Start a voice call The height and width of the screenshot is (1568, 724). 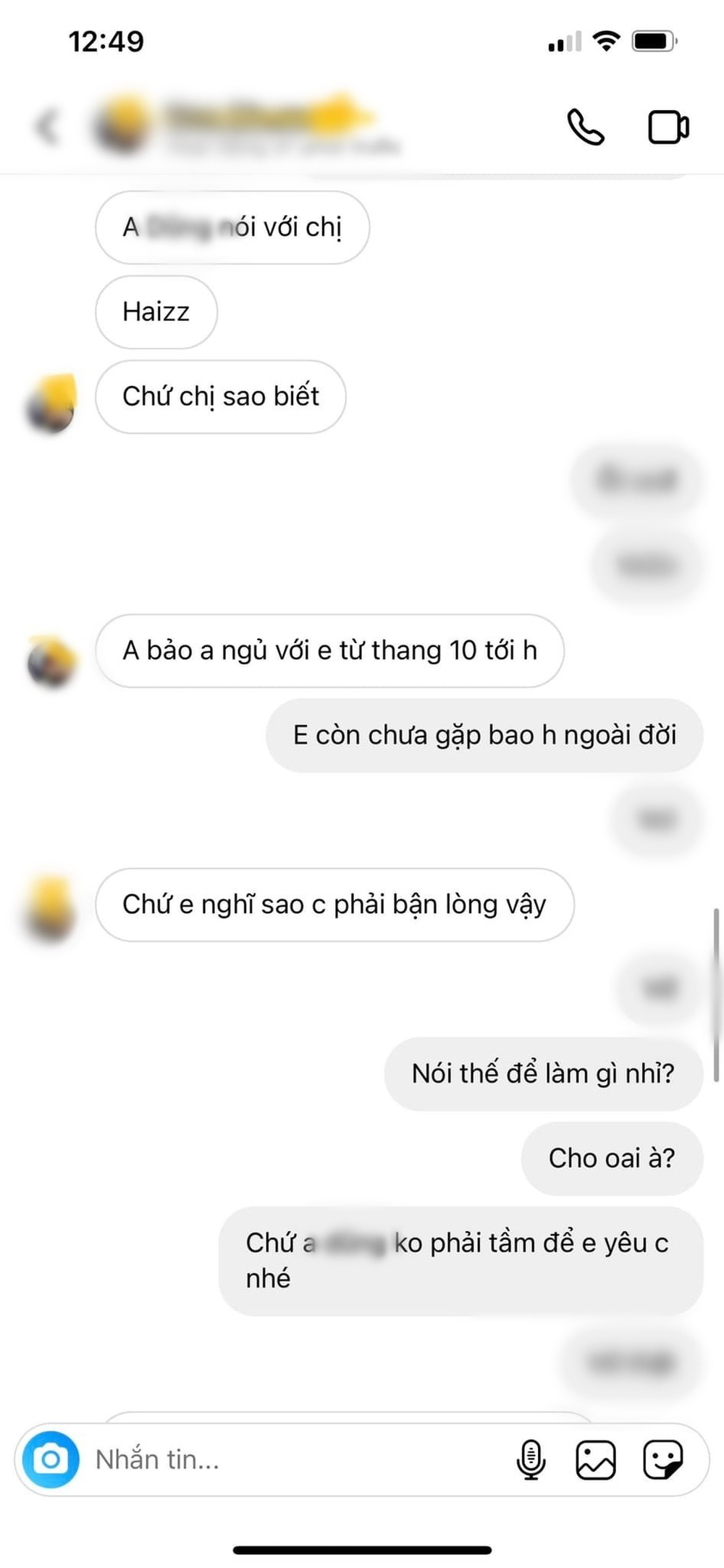[x=585, y=127]
